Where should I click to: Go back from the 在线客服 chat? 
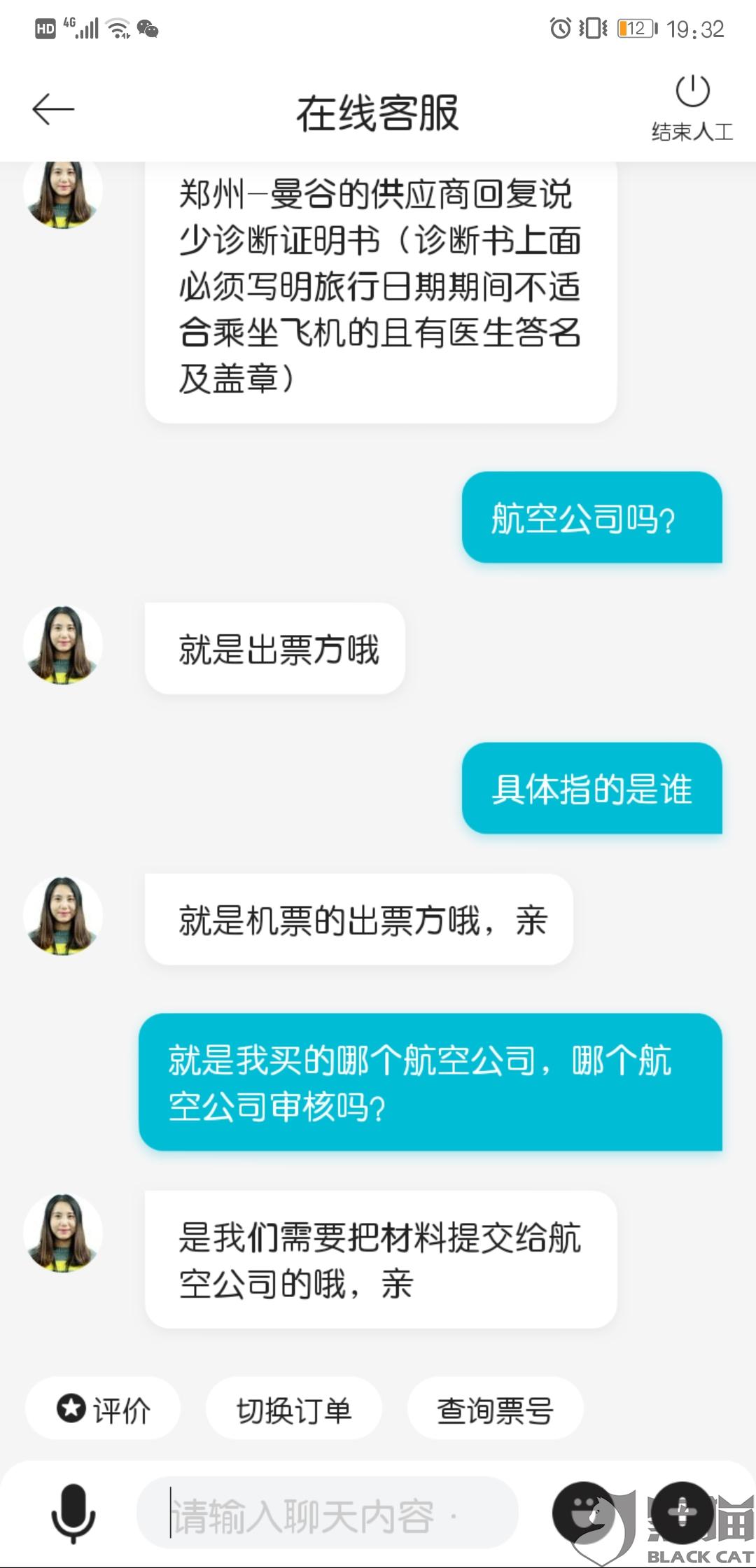click(x=53, y=110)
